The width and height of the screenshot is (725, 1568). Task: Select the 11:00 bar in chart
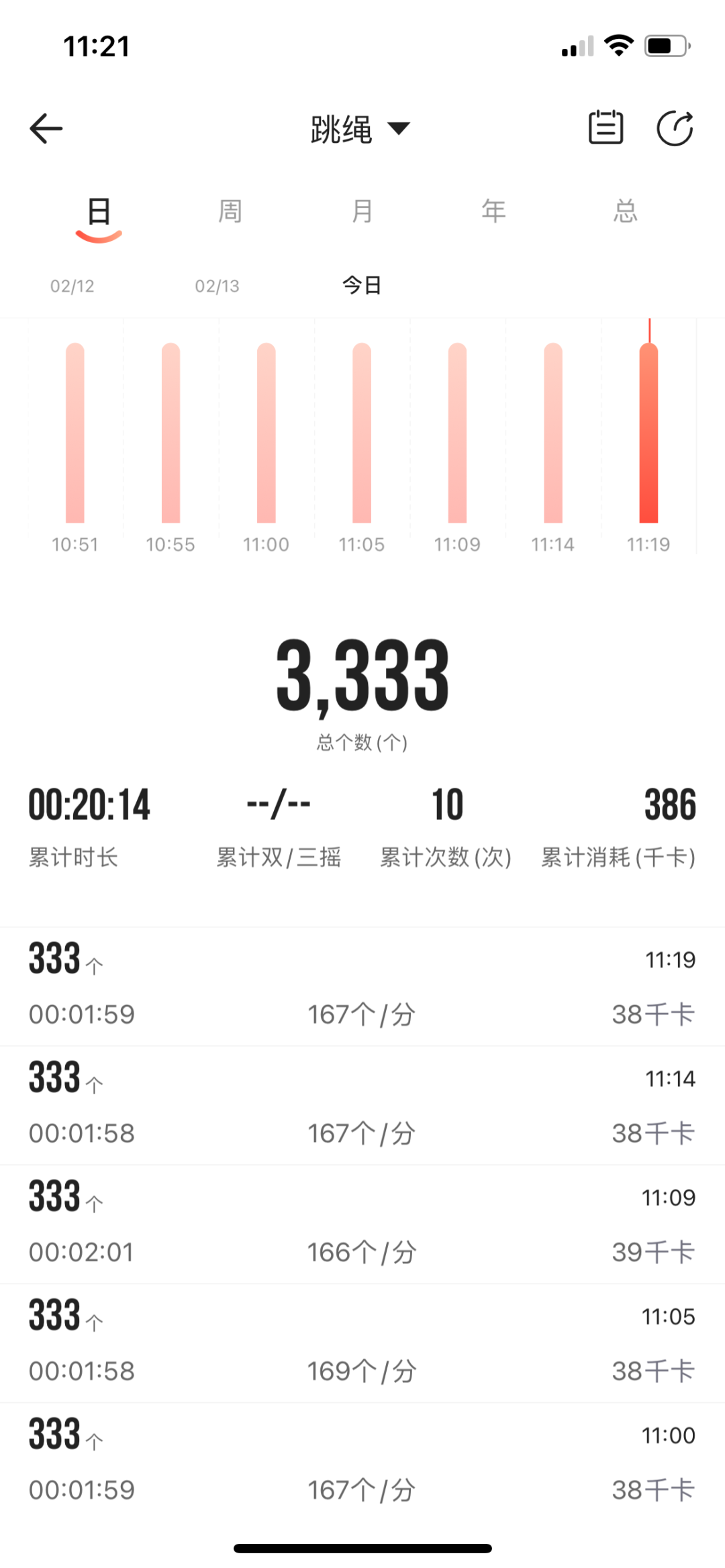(267, 433)
